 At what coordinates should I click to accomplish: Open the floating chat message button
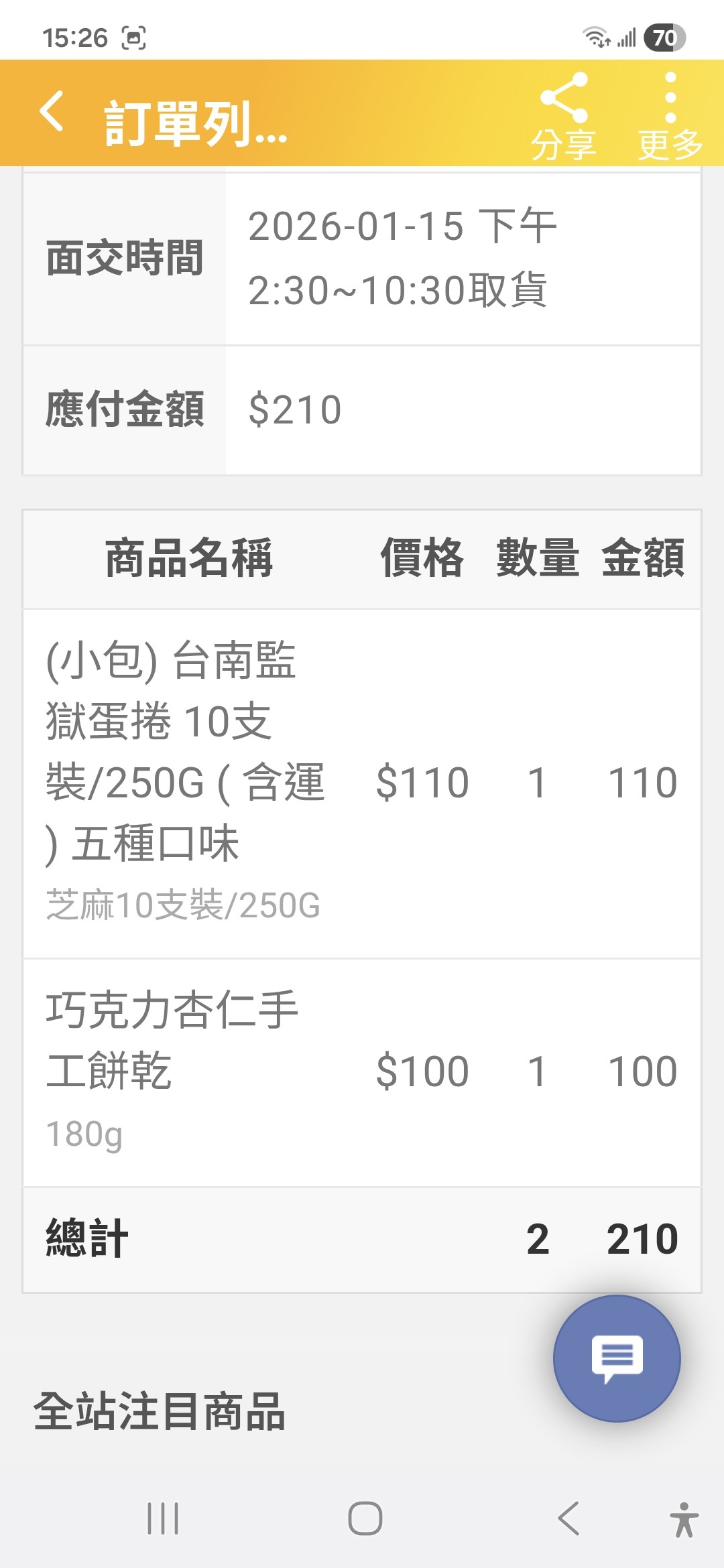[x=617, y=1358]
